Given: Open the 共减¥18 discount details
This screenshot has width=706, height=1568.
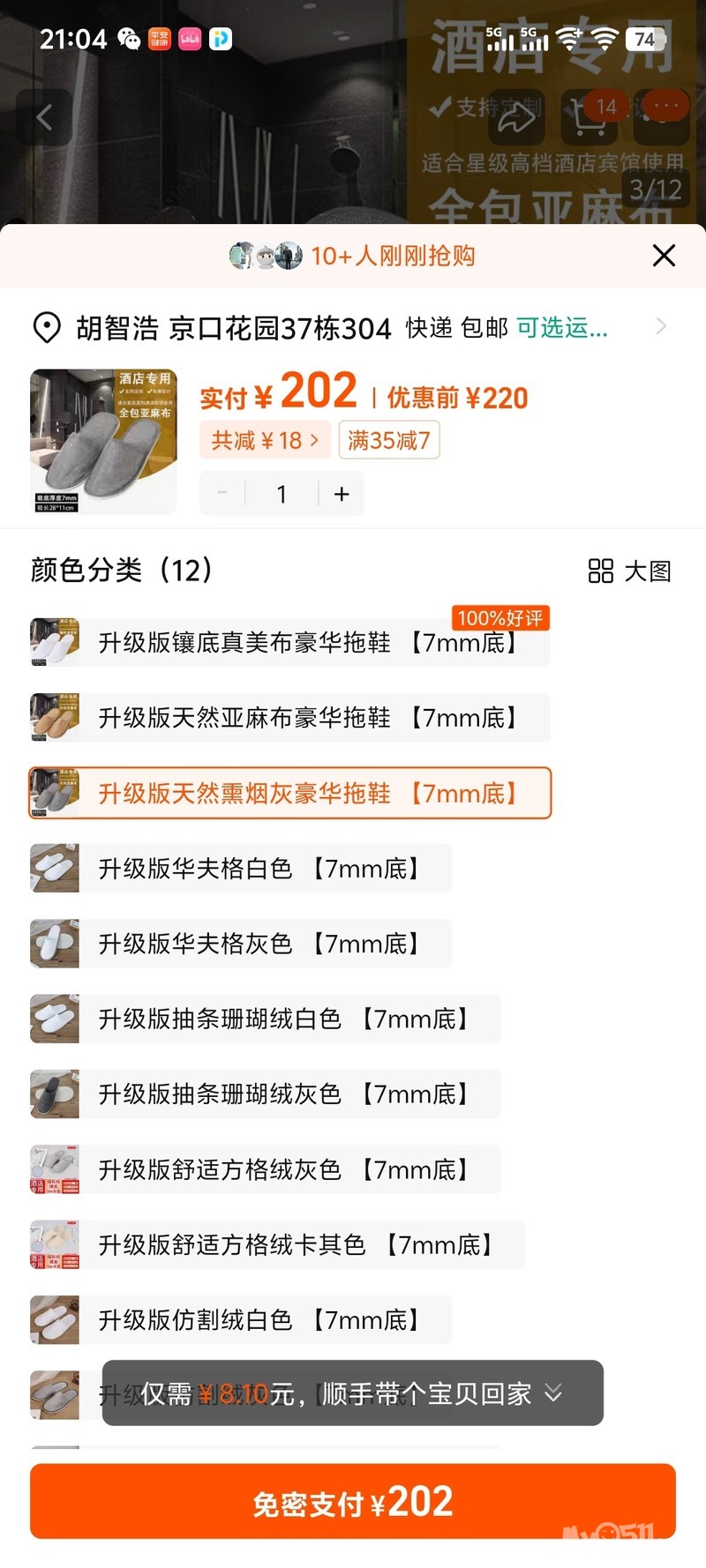Looking at the screenshot, I should pyautogui.click(x=265, y=440).
